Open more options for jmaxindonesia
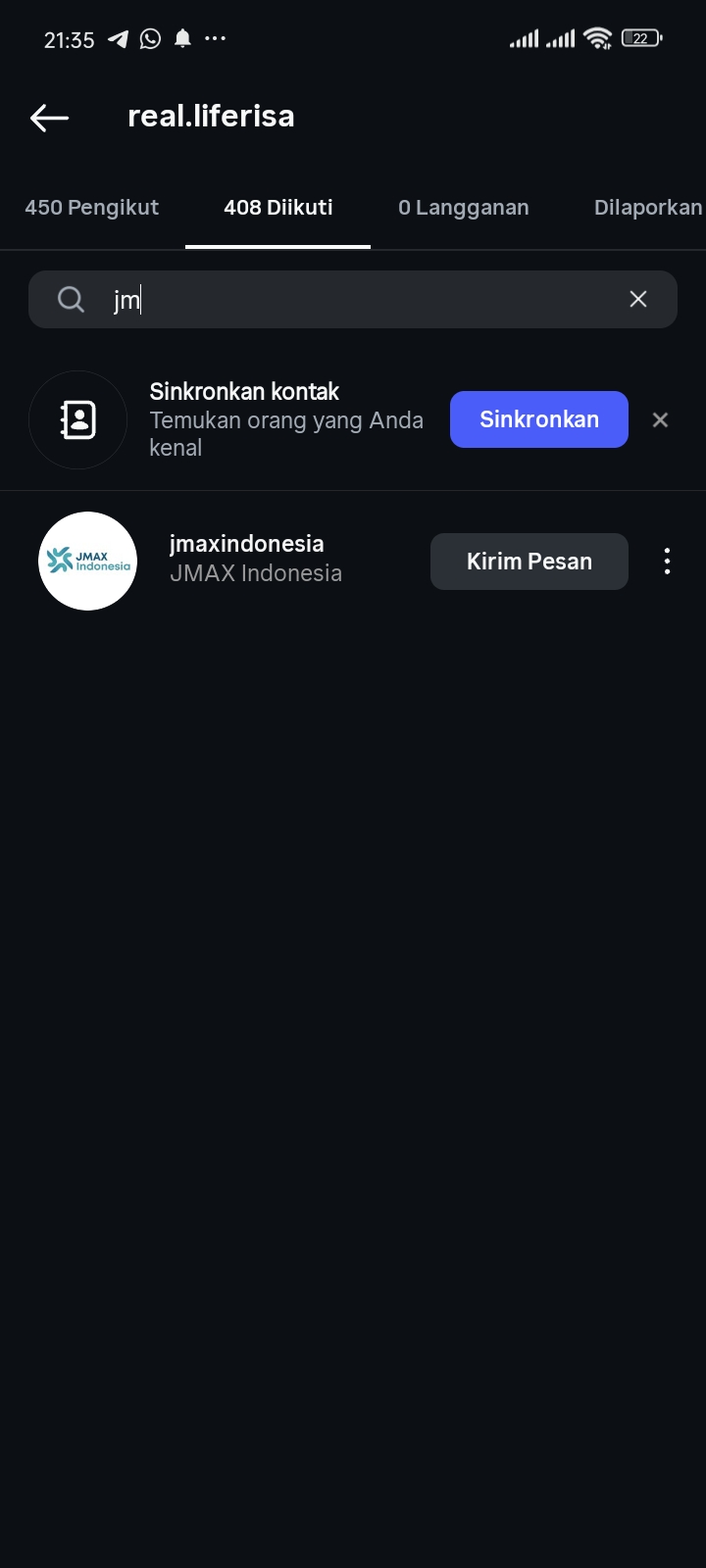Image resolution: width=706 pixels, height=1568 pixels. pyautogui.click(x=667, y=562)
